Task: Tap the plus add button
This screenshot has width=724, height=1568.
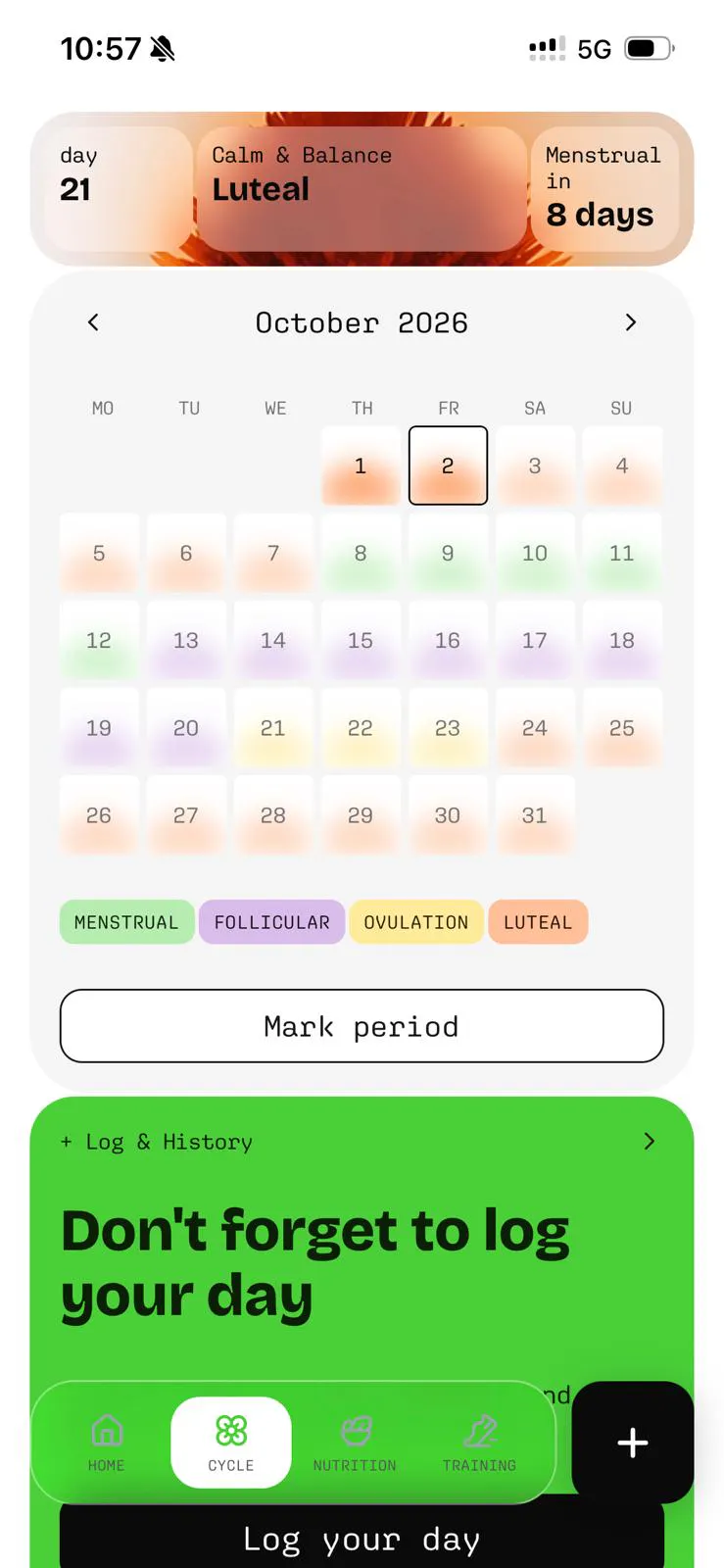Action: [x=633, y=1443]
